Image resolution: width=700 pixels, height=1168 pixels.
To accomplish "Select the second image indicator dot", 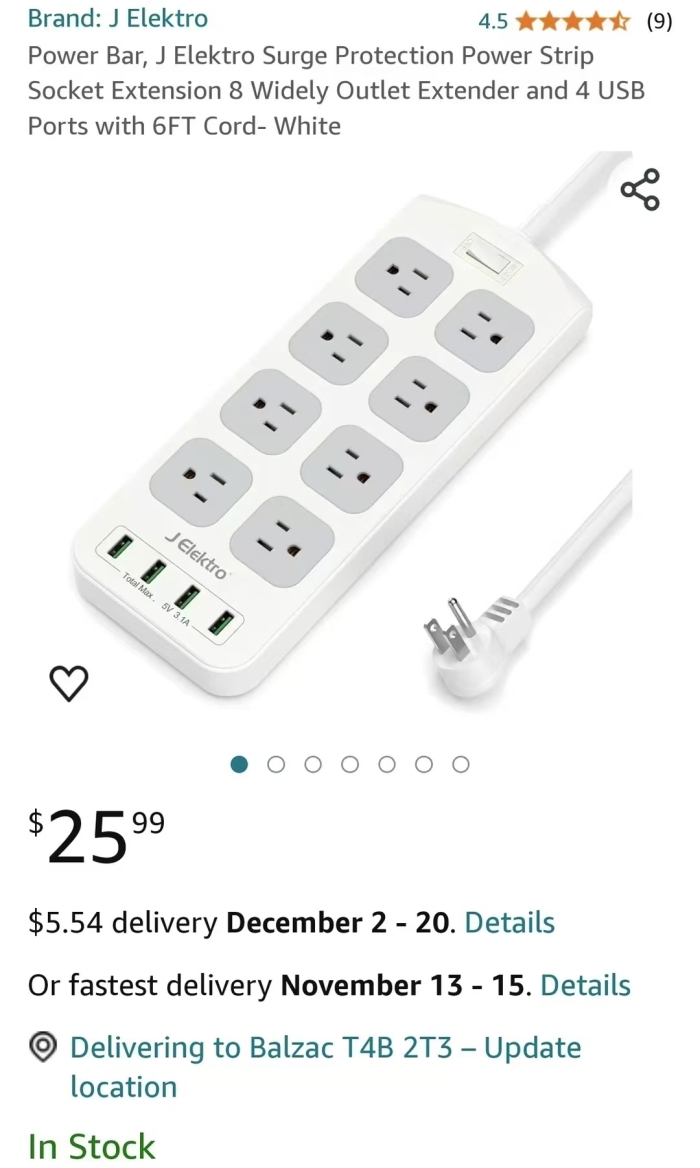I will [x=276, y=765].
